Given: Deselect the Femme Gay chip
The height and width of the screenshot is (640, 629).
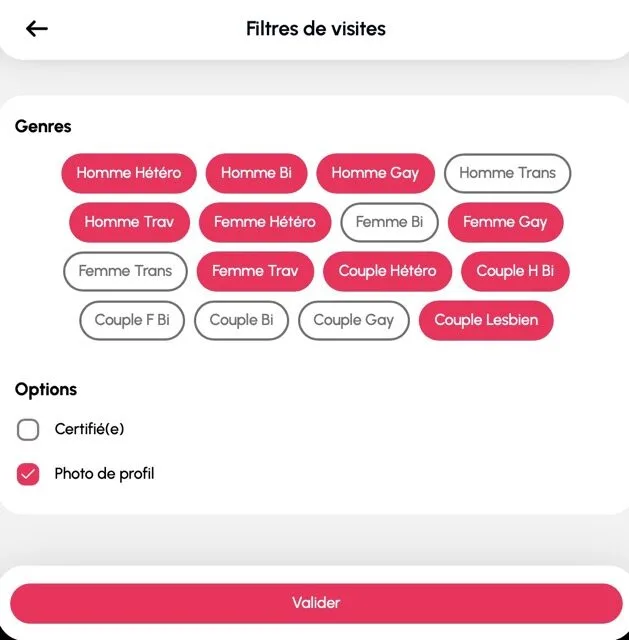Looking at the screenshot, I should pyautogui.click(x=505, y=222).
